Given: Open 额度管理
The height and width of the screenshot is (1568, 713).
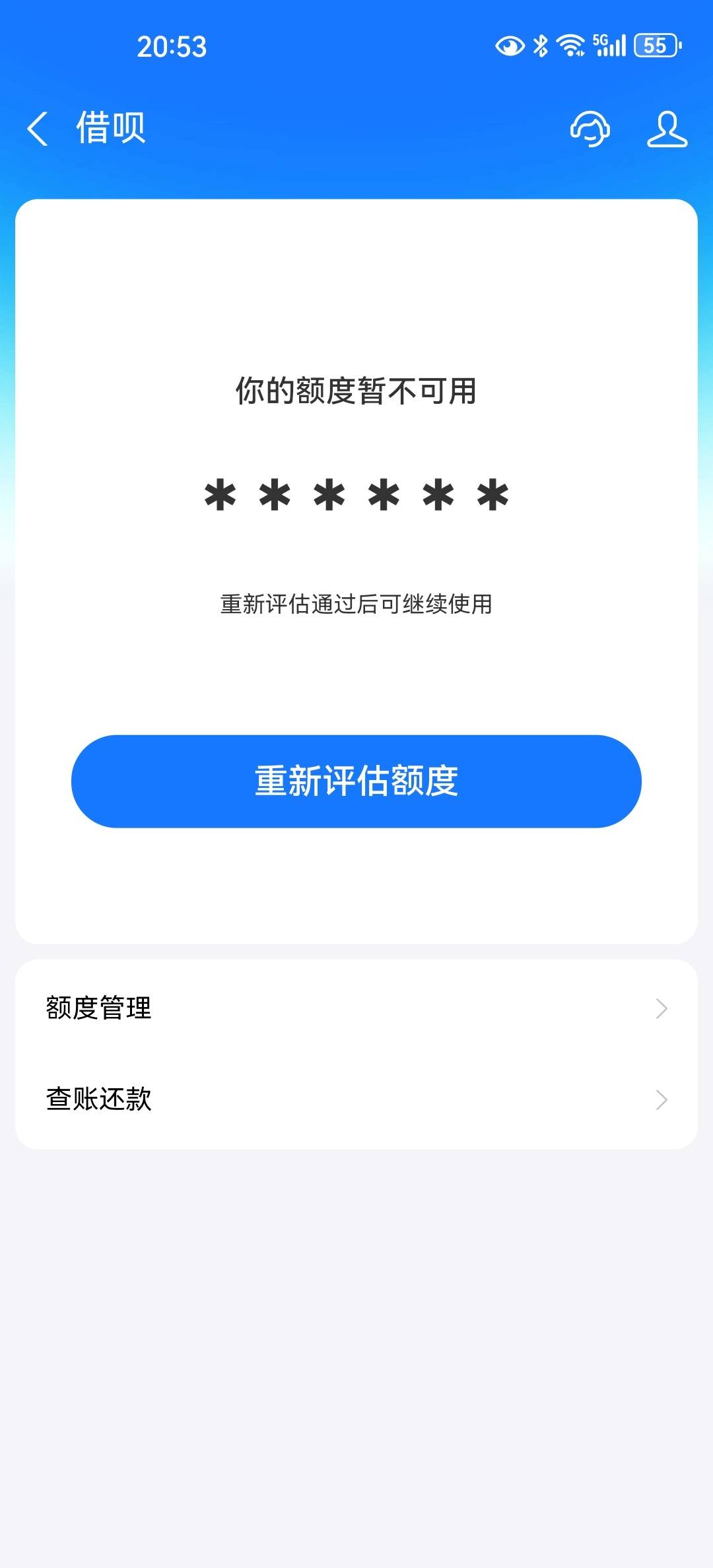Looking at the screenshot, I should pyautogui.click(x=356, y=1008).
